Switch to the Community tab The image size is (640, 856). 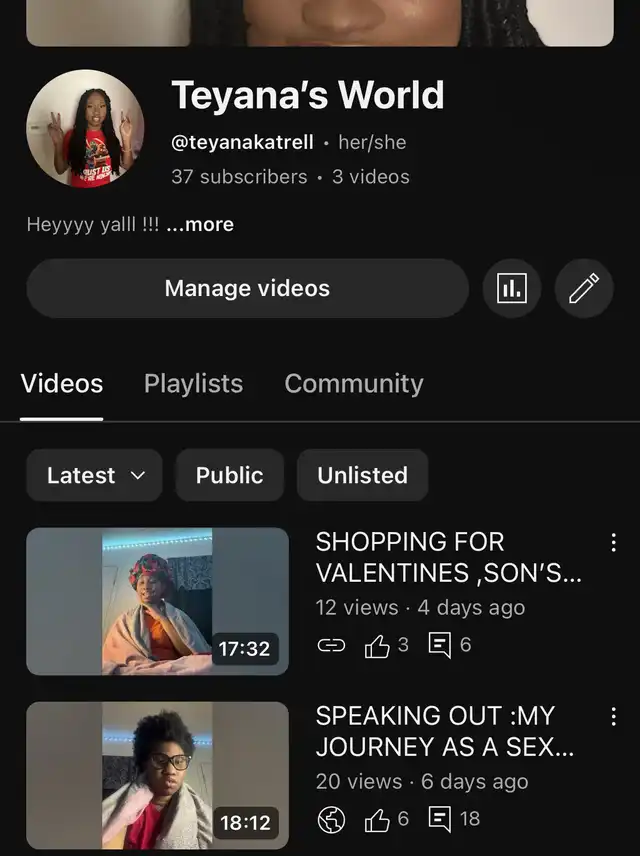pos(354,384)
